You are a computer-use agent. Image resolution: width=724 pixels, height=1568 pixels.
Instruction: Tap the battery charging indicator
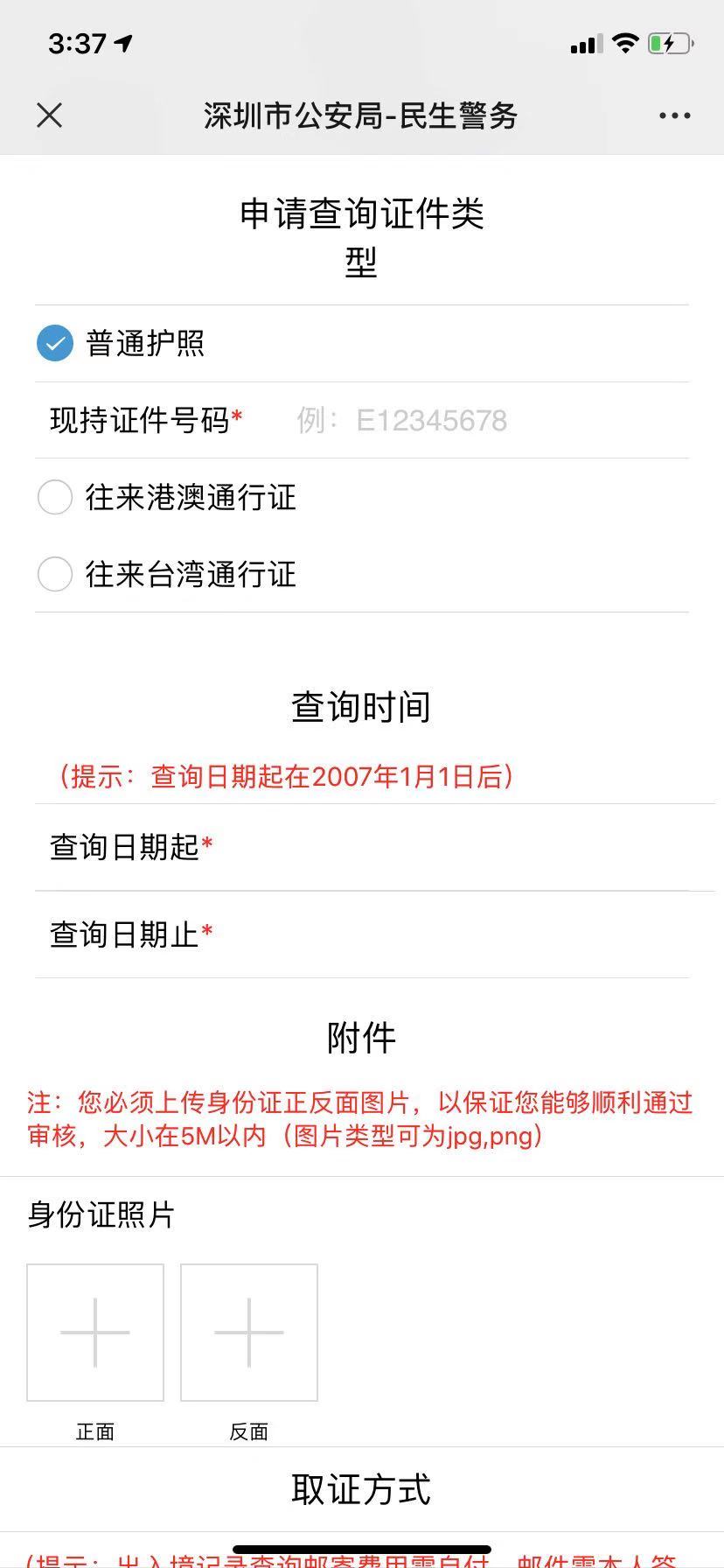pyautogui.click(x=668, y=43)
